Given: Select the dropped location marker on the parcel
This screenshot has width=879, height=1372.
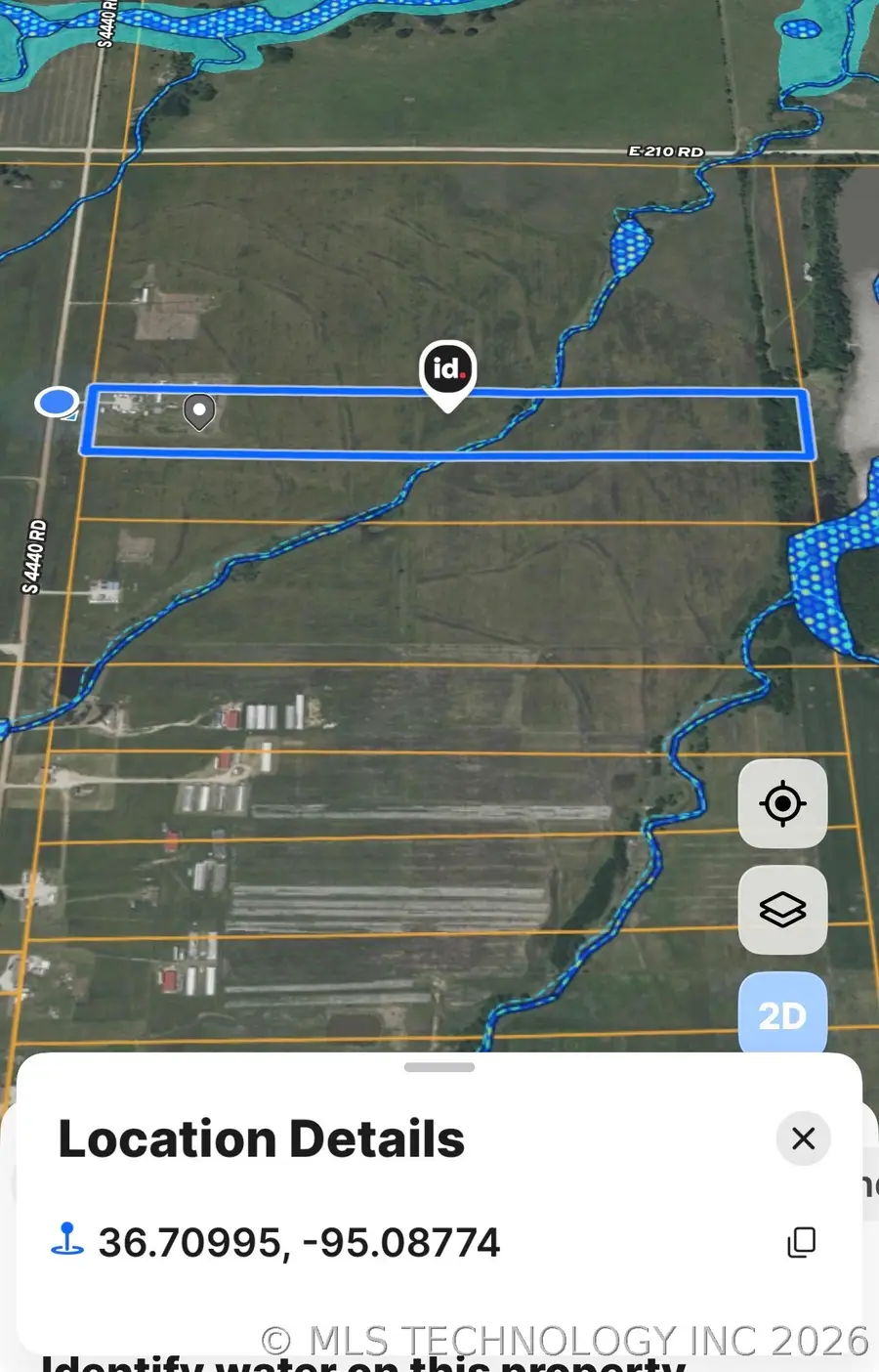Looking at the screenshot, I should tap(198, 411).
